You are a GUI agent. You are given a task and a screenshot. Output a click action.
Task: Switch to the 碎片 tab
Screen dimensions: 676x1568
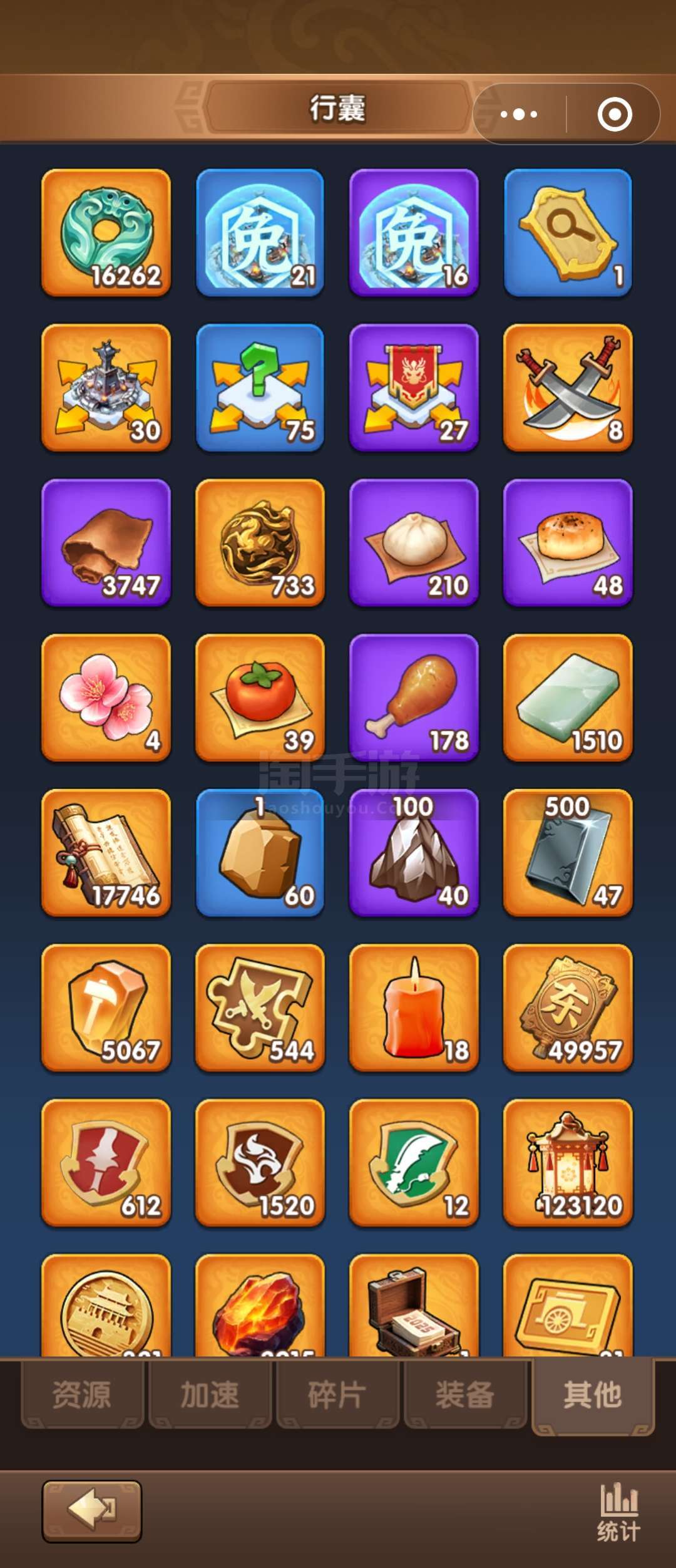click(337, 1395)
